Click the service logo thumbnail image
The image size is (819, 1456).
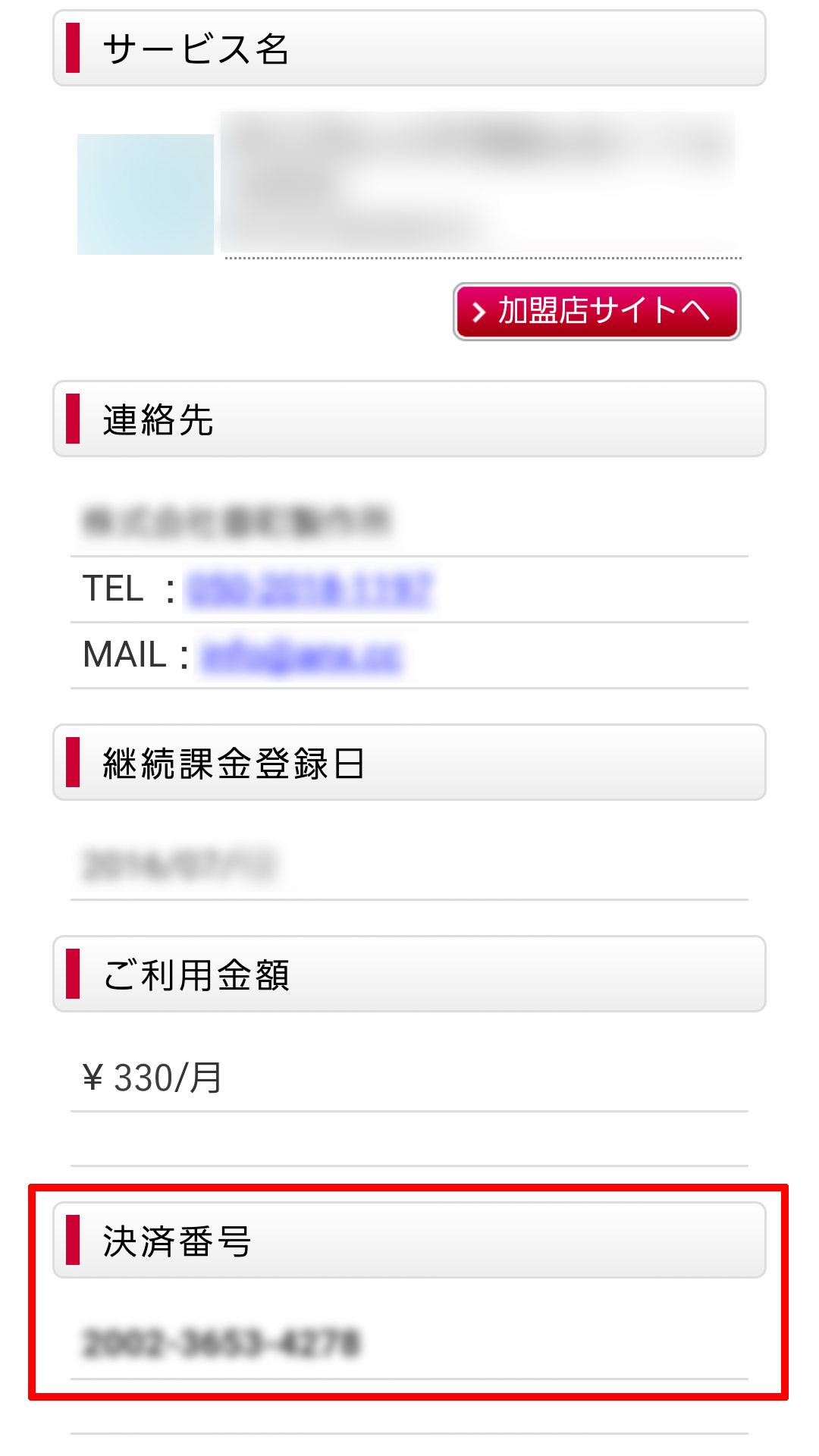click(x=146, y=192)
